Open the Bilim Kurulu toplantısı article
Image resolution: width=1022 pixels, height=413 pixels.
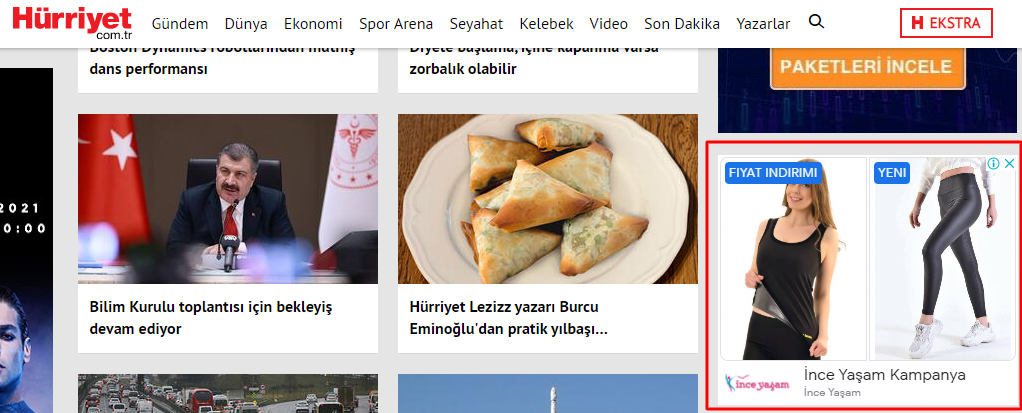pos(210,317)
